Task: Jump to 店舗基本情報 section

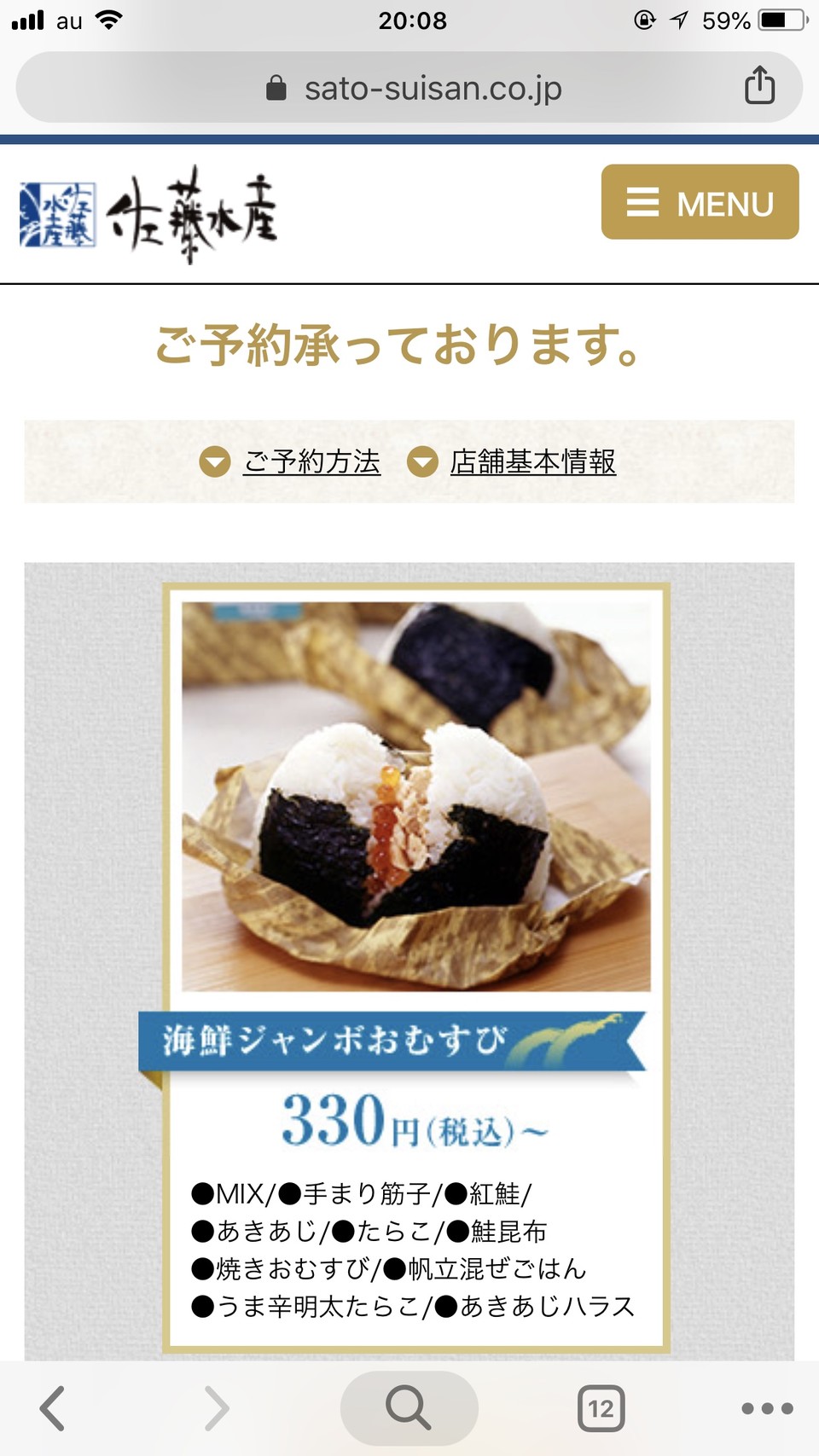Action: (x=531, y=461)
